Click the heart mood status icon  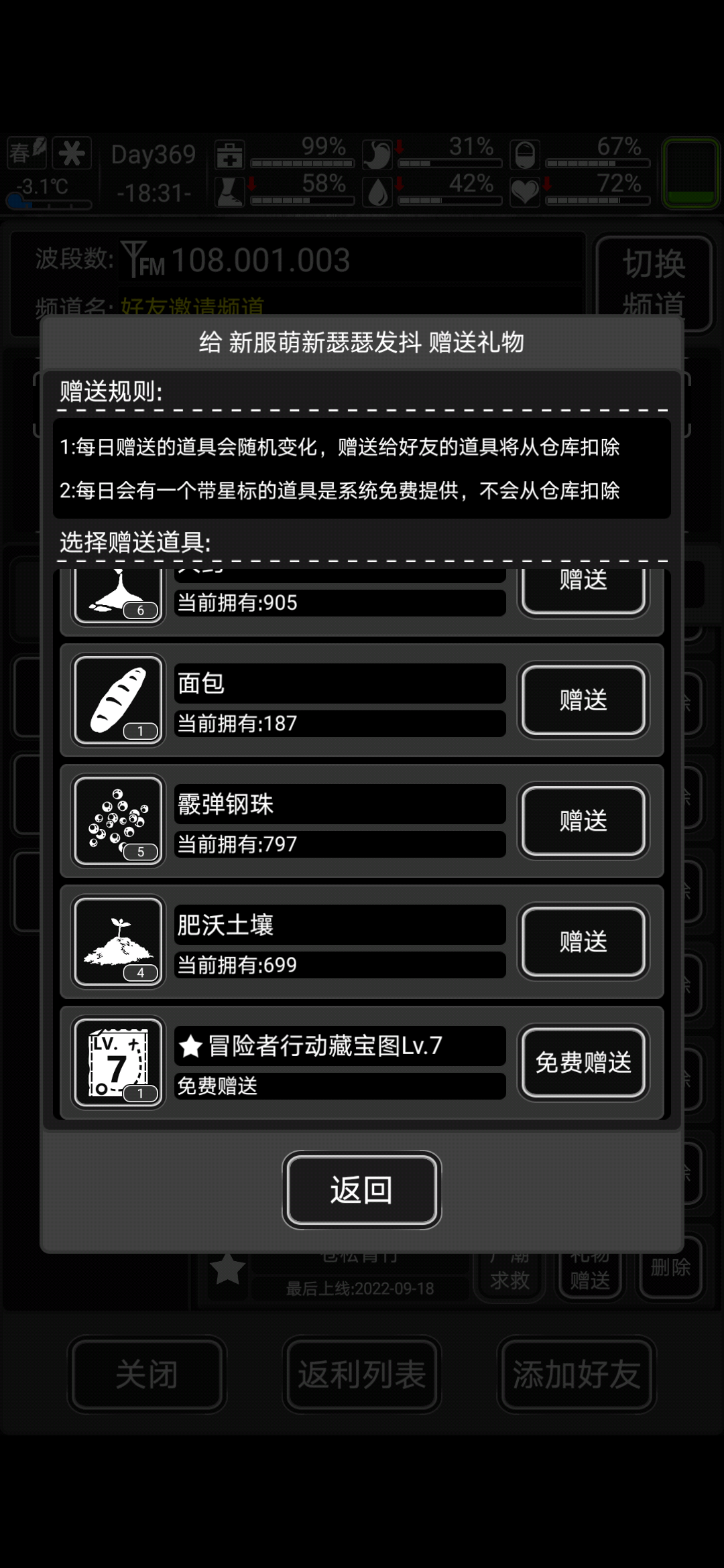(x=524, y=191)
